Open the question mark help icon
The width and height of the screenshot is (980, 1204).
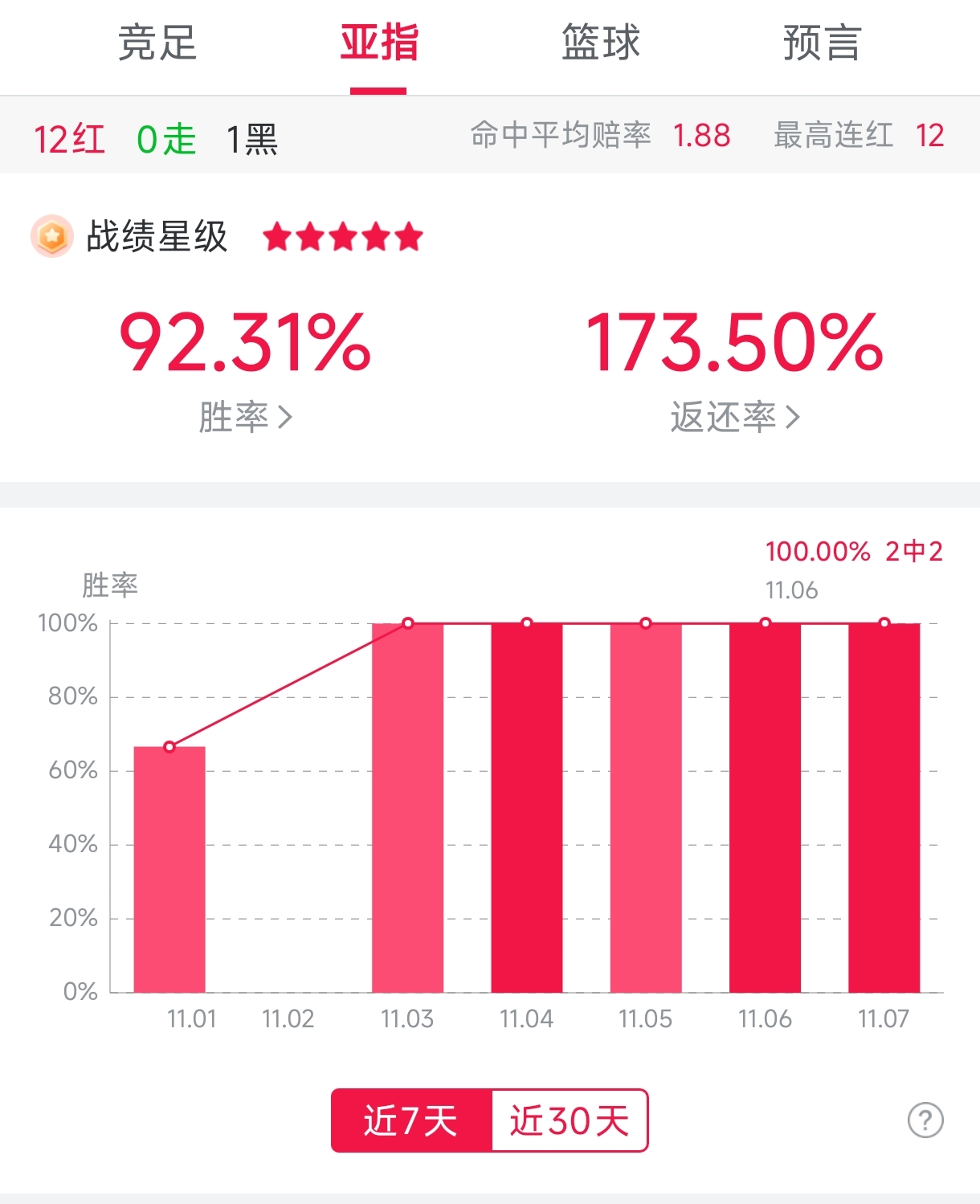(925, 1120)
